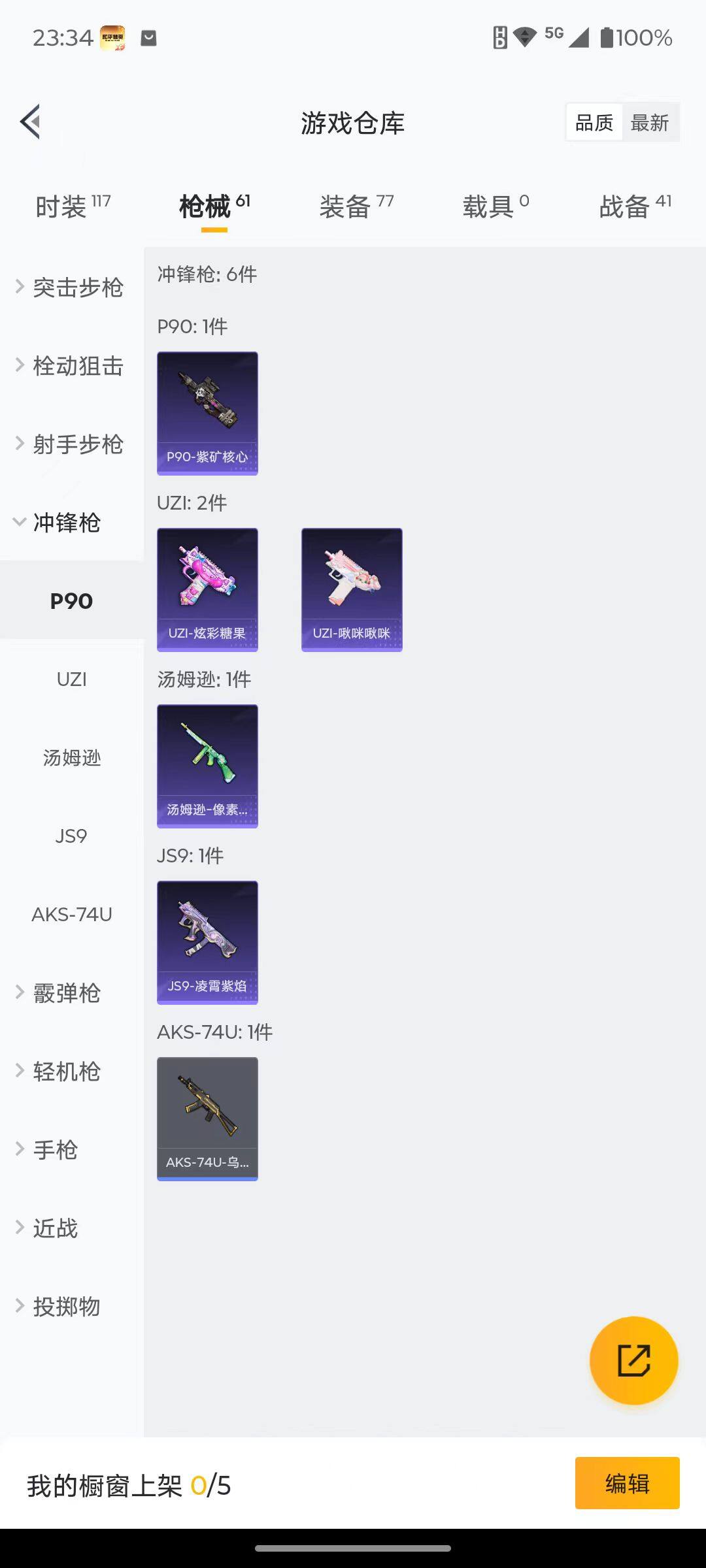
Task: Open the AKS-74U weapon skin thumbnail
Action: click(207, 1119)
